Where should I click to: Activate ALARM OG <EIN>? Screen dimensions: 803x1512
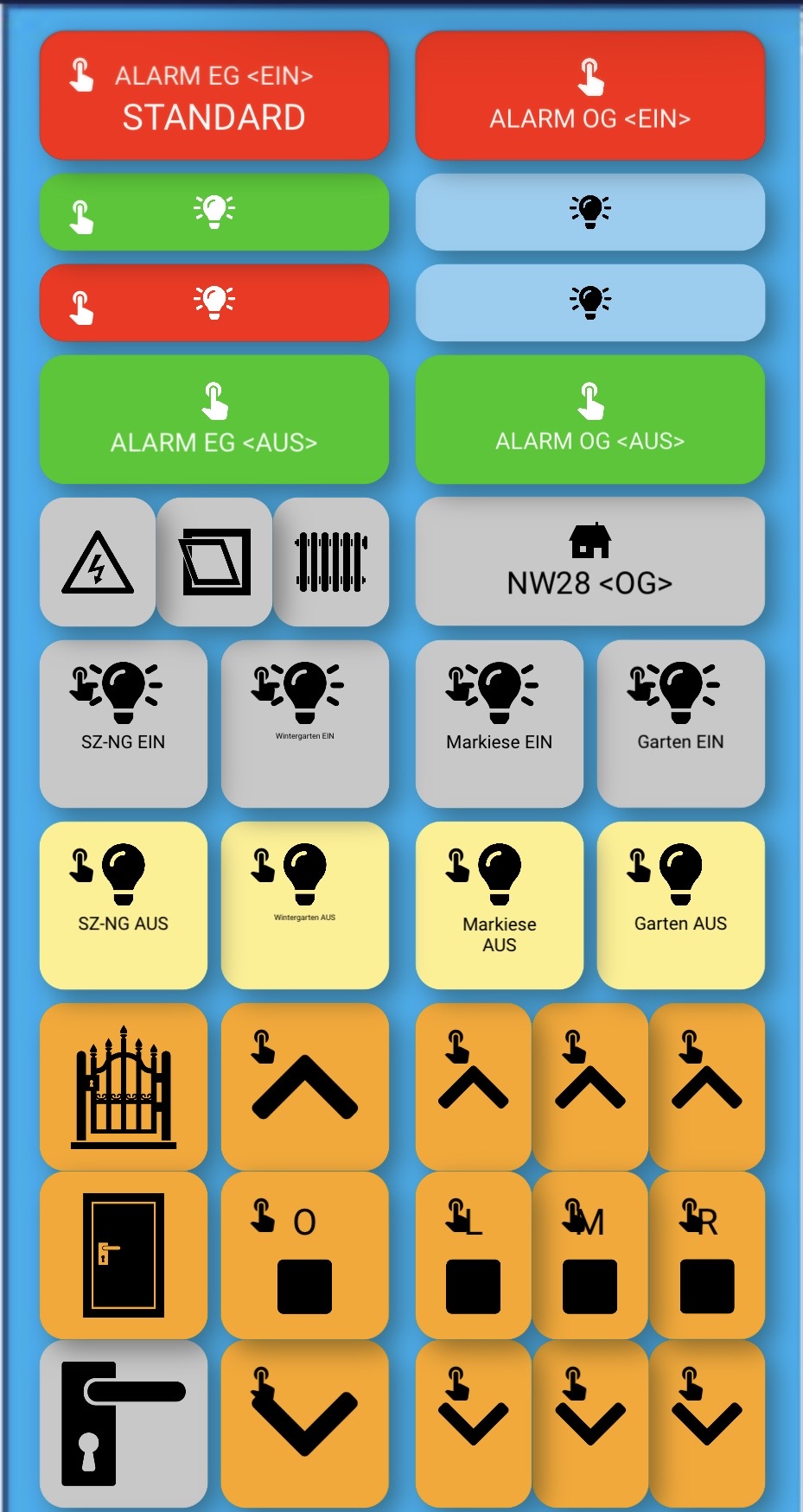click(590, 96)
